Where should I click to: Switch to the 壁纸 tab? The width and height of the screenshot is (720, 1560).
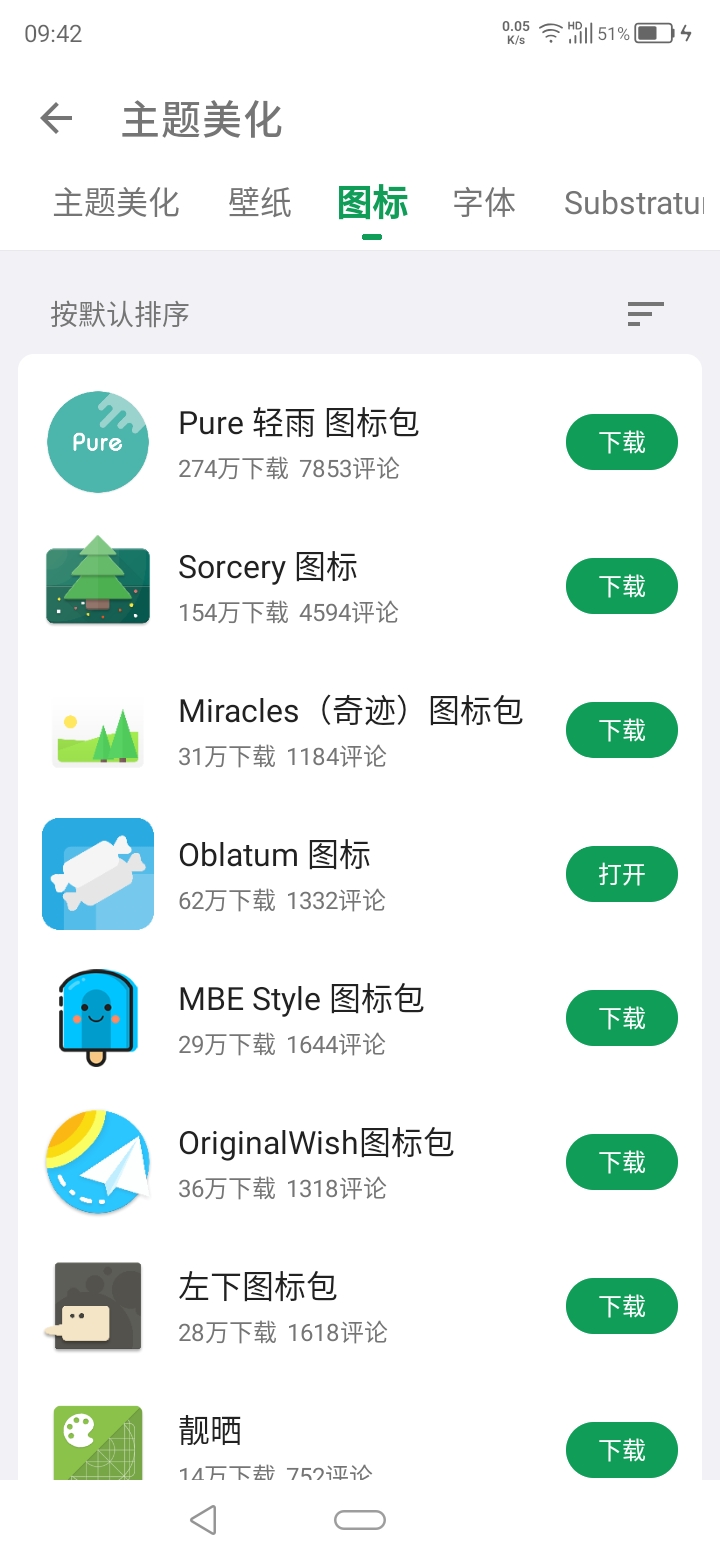coord(260,202)
